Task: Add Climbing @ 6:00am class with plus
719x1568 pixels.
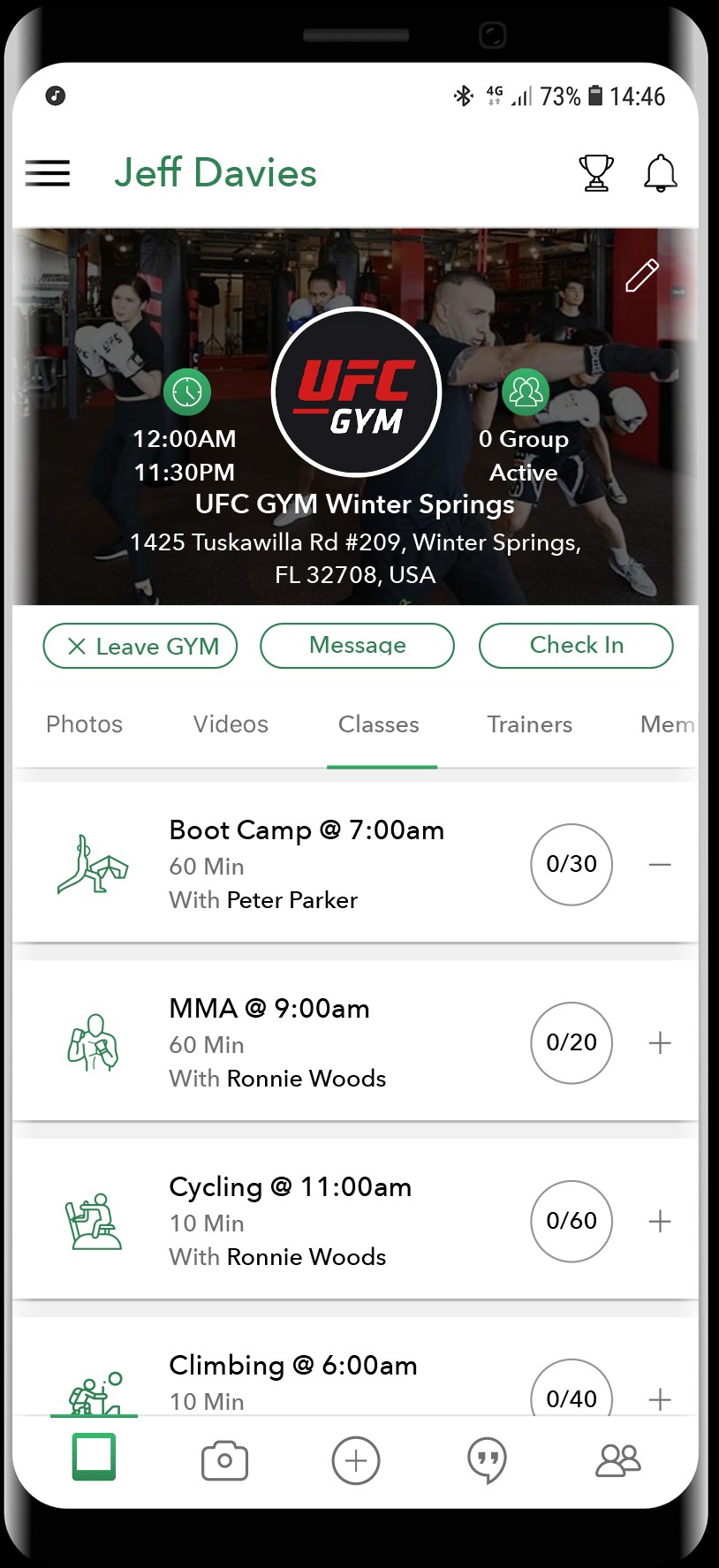Action: 660,1399
